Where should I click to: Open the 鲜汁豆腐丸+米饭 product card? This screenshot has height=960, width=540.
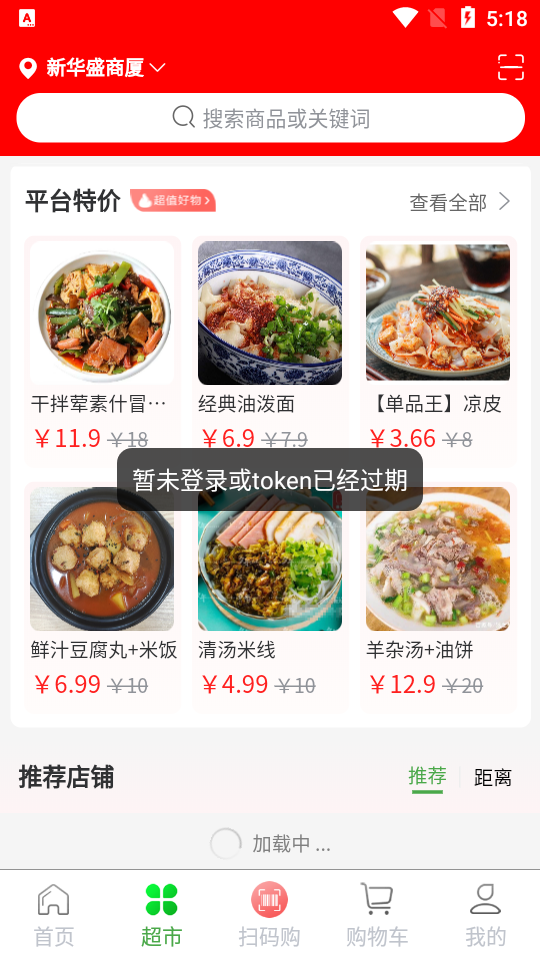[x=102, y=596]
